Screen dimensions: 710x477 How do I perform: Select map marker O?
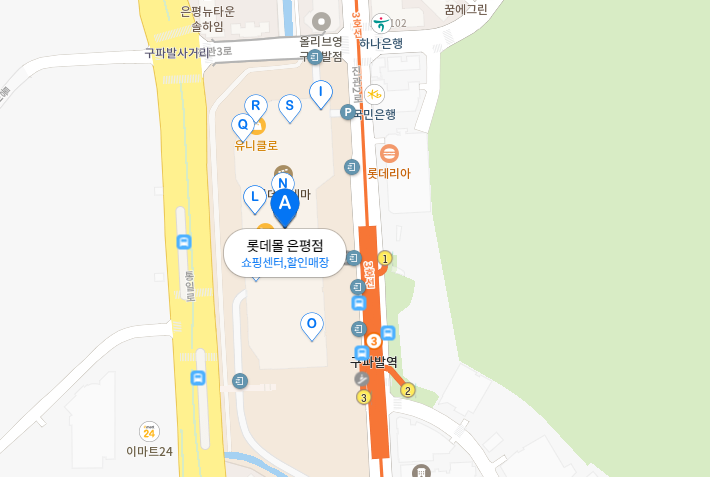[312, 324]
